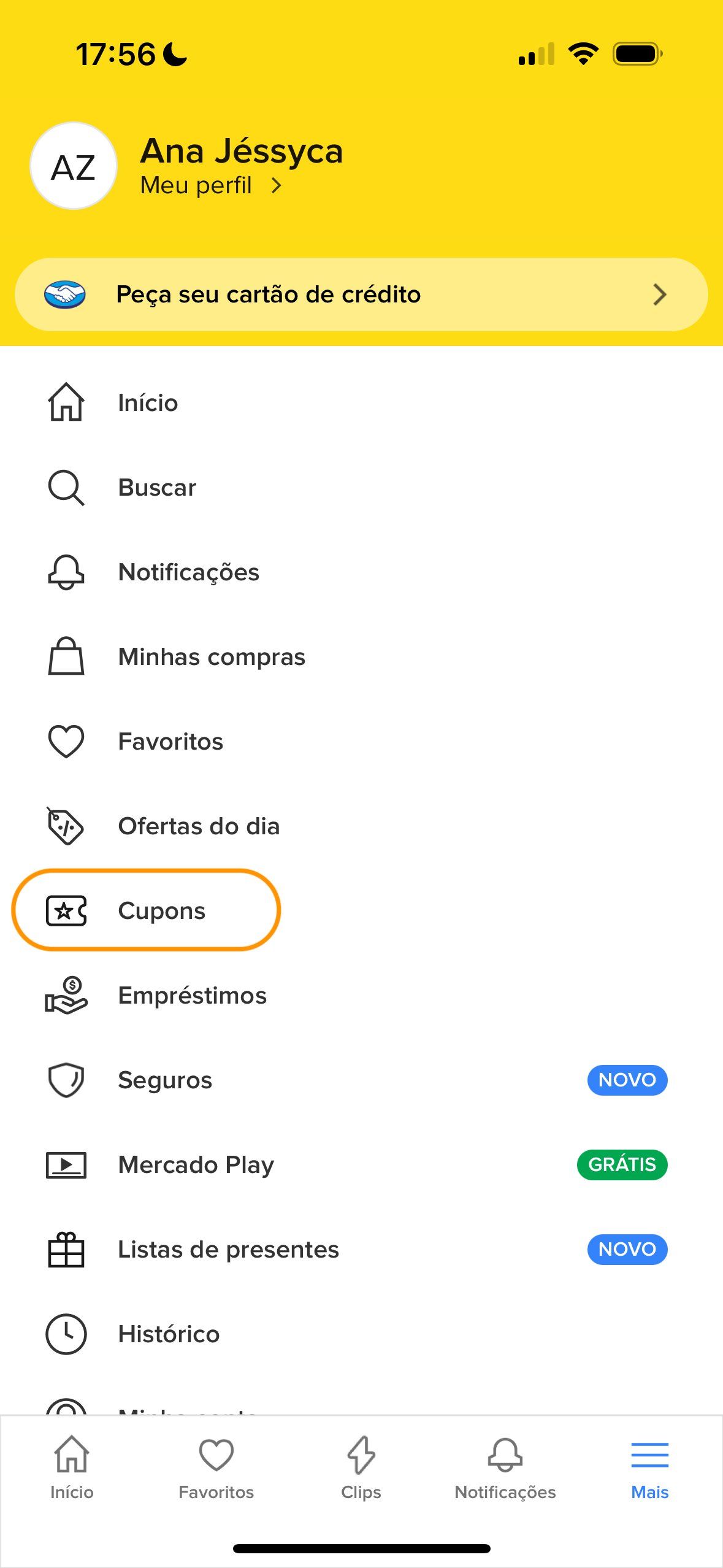
Task: Select Ofertas do dia
Action: coord(361,826)
